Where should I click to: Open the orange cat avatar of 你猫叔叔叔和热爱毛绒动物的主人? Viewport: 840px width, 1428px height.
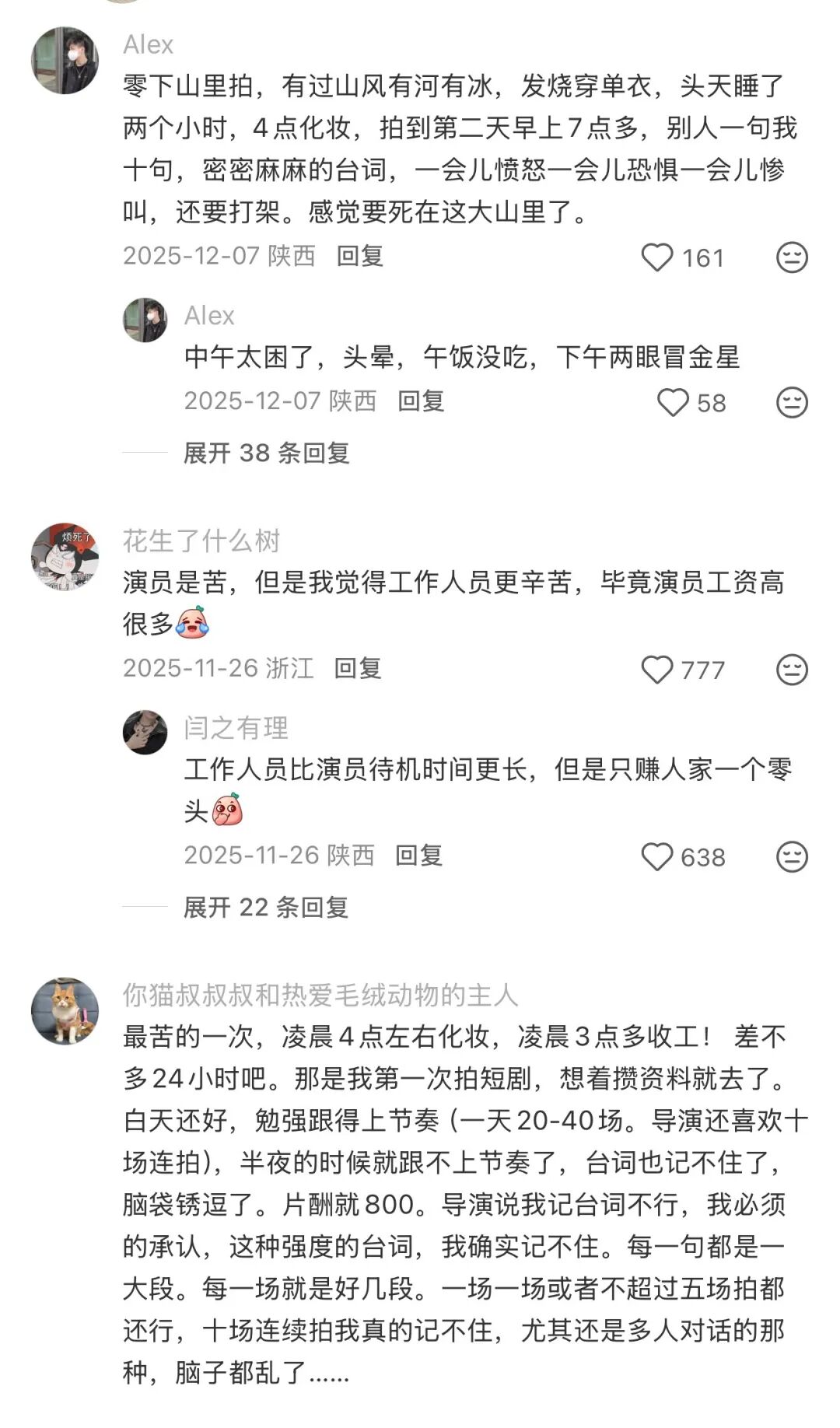65,1010
